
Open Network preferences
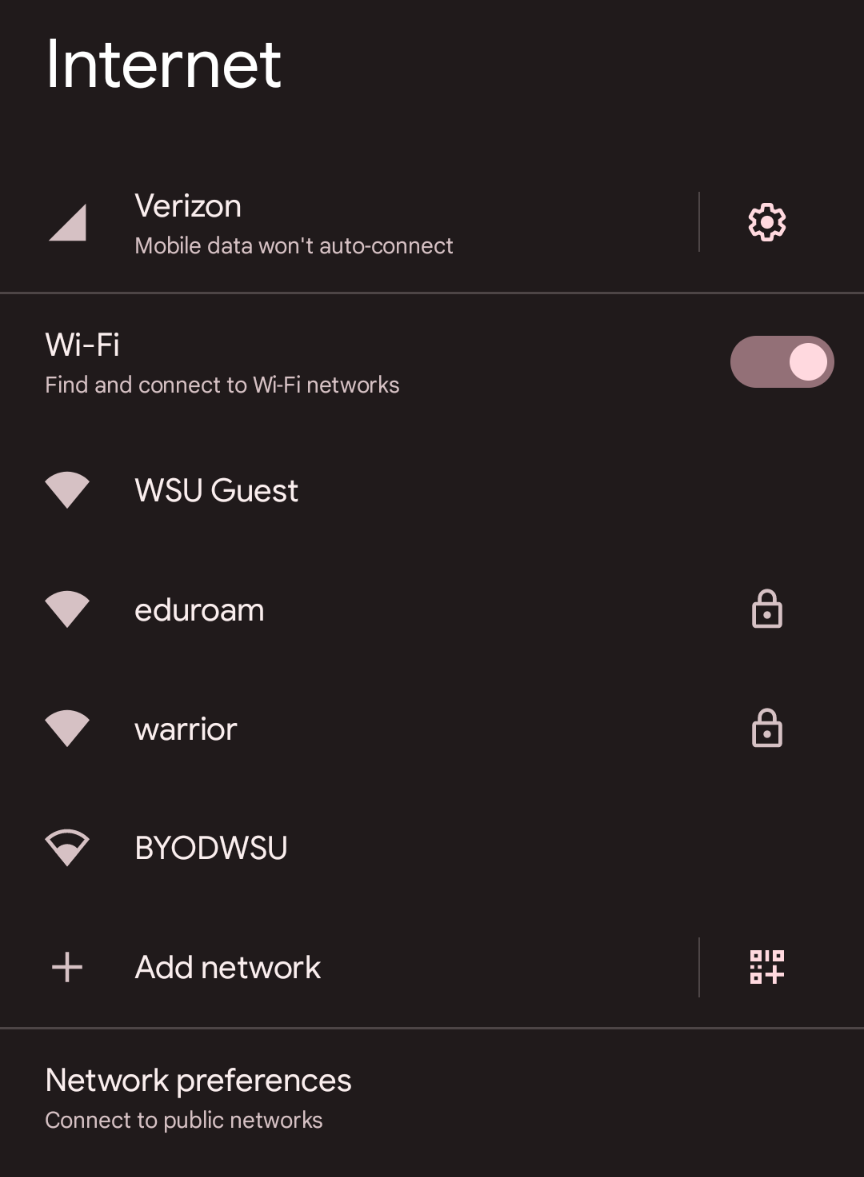[x=198, y=1097]
